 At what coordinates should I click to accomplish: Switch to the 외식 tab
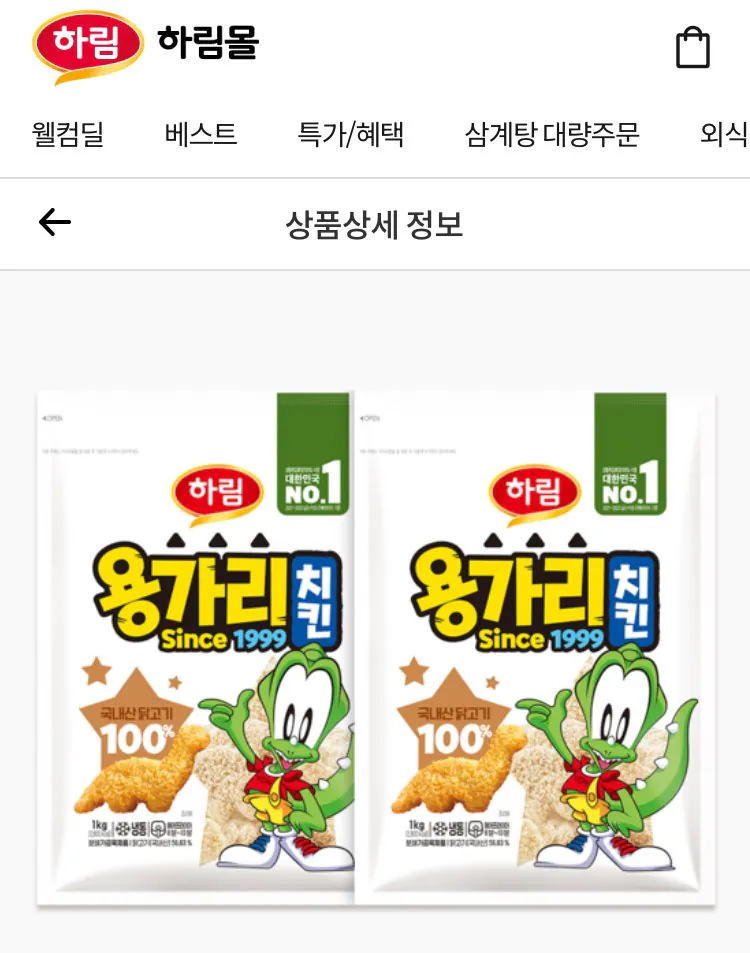coord(723,134)
